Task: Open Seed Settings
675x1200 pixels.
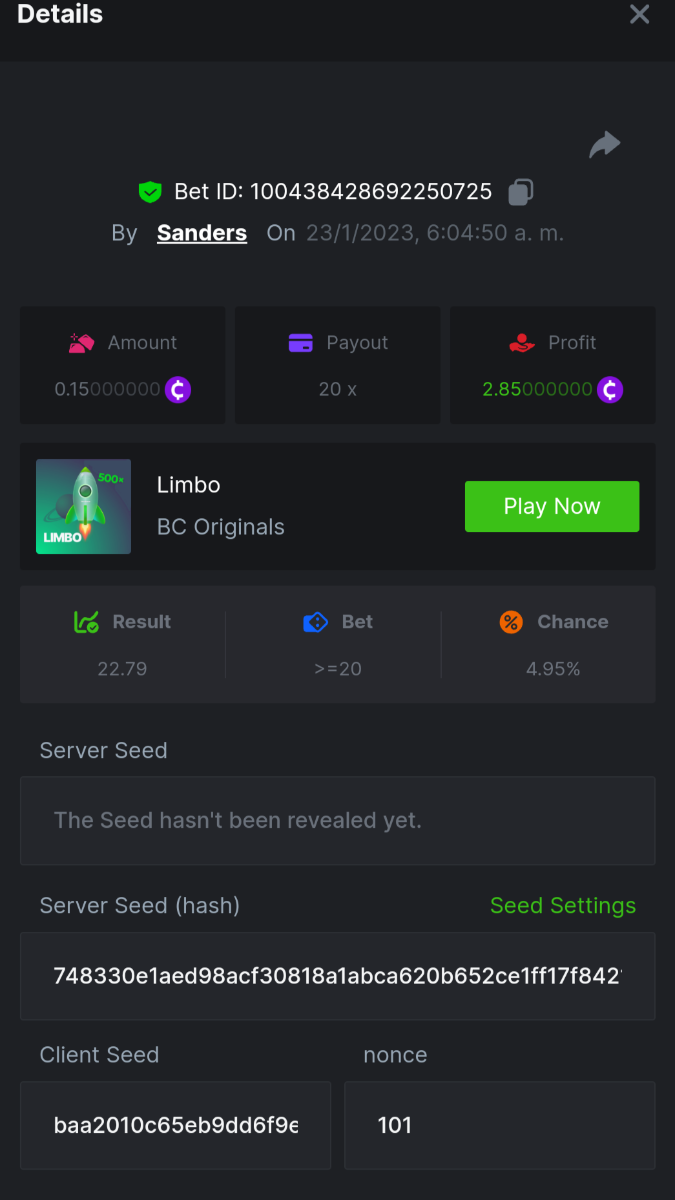Action: pos(562,906)
